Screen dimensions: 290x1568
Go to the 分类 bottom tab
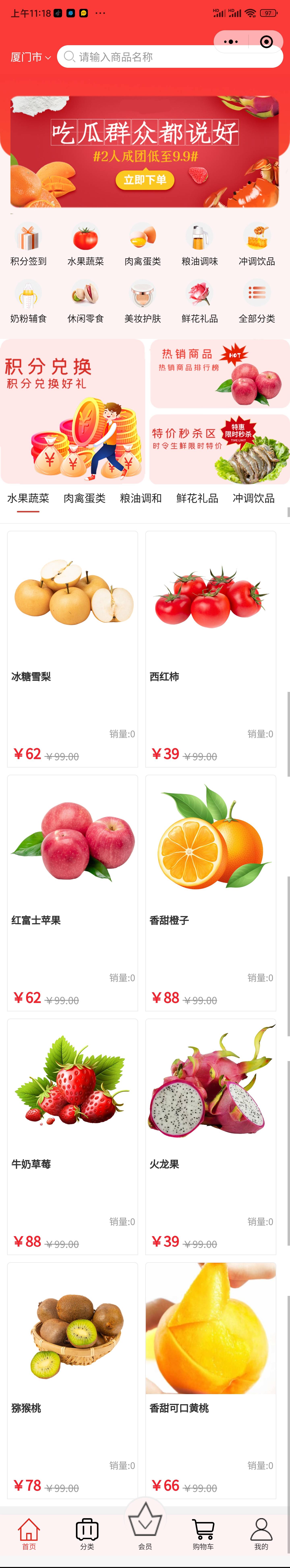point(87,1533)
